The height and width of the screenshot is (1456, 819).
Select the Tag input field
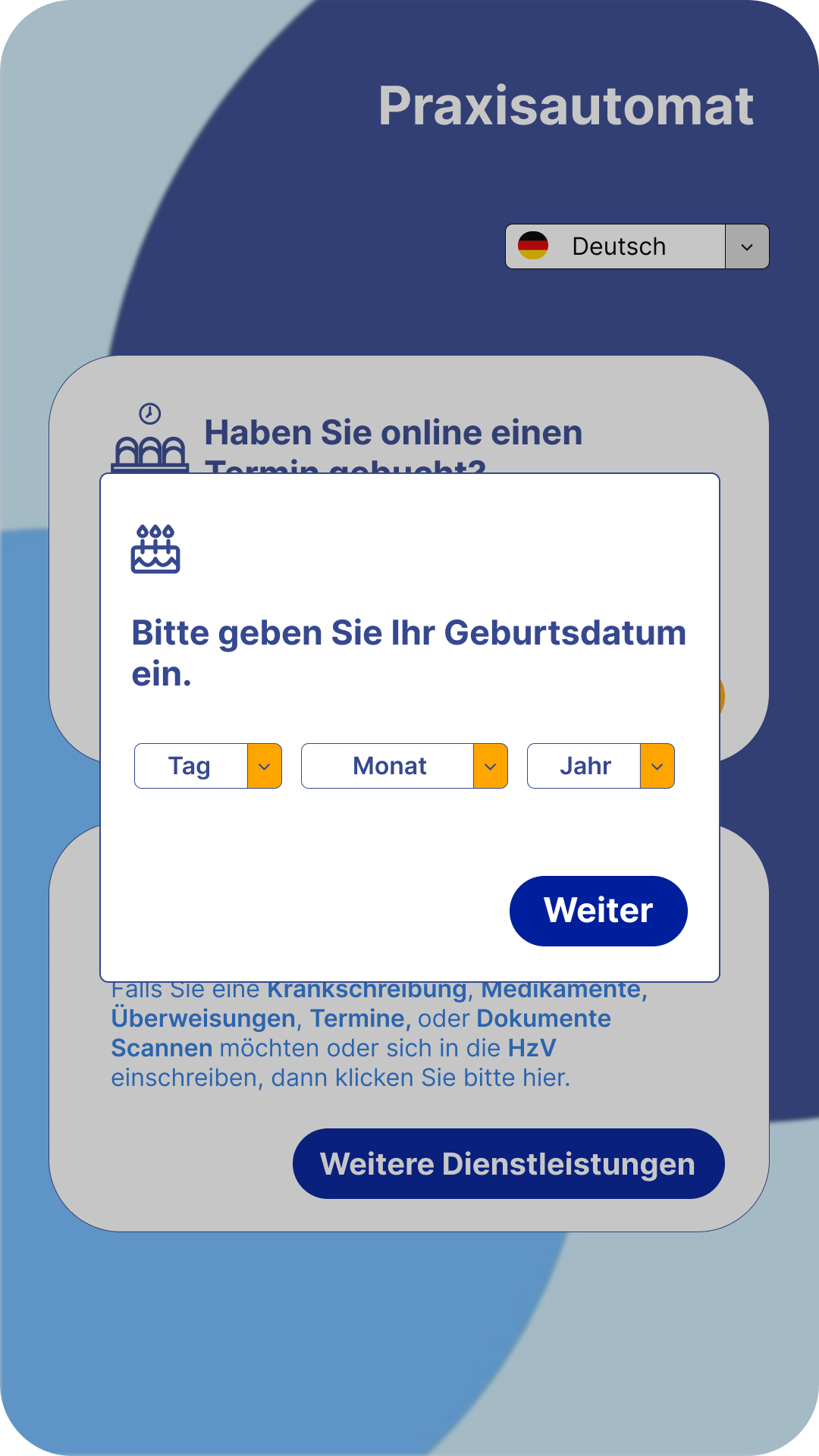click(x=190, y=766)
